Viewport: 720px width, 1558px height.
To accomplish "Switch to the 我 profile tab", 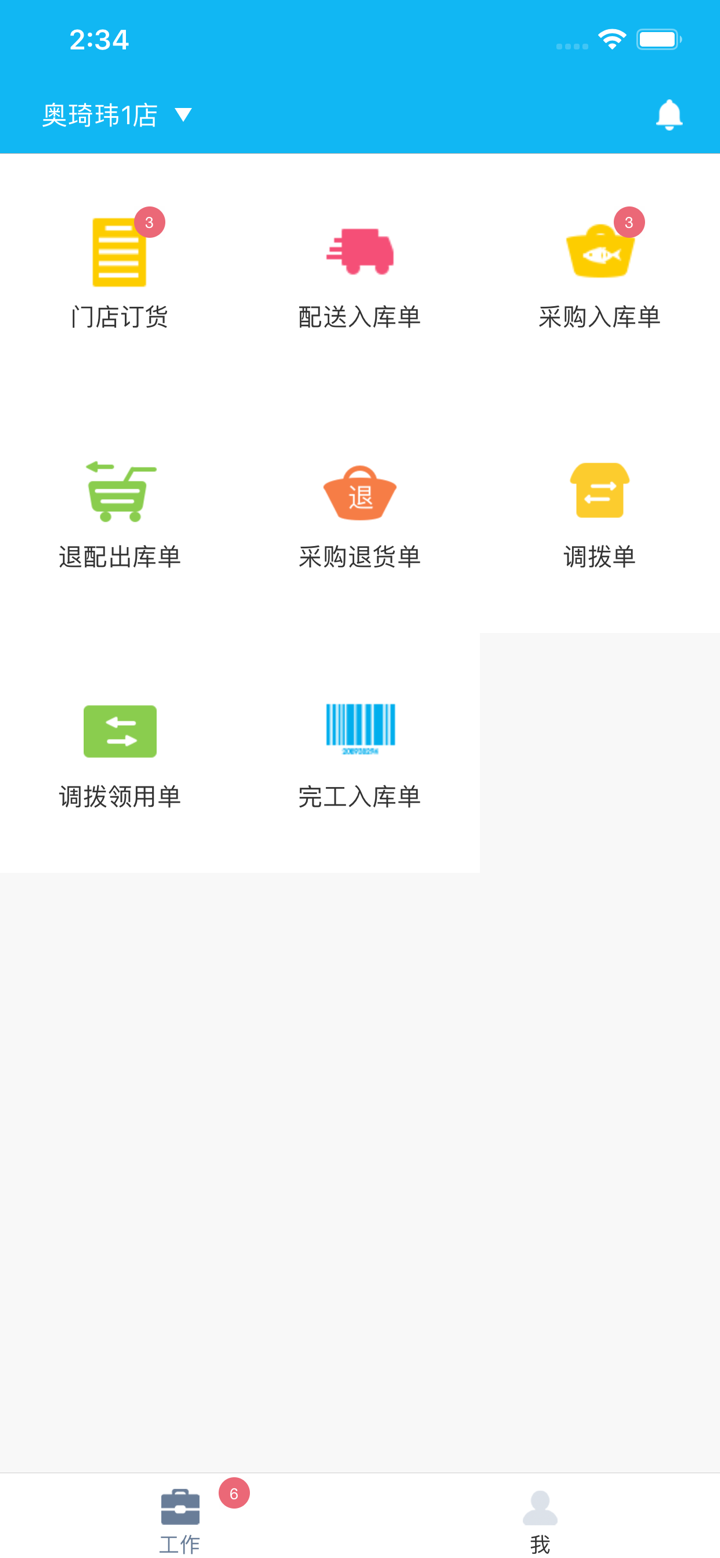I will [x=540, y=1520].
